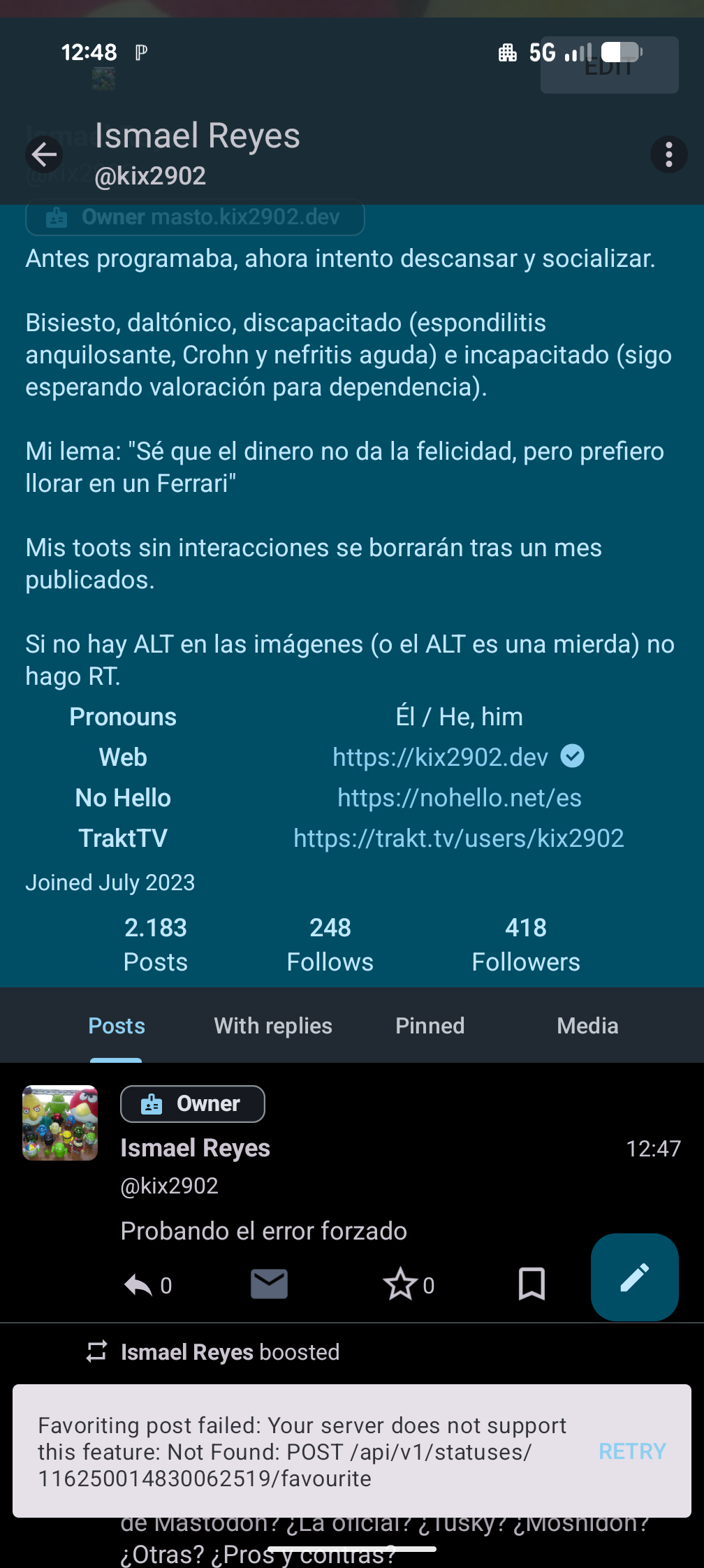
Task: Reply to the 'Probando el error forzado' post
Action: coord(139,1284)
